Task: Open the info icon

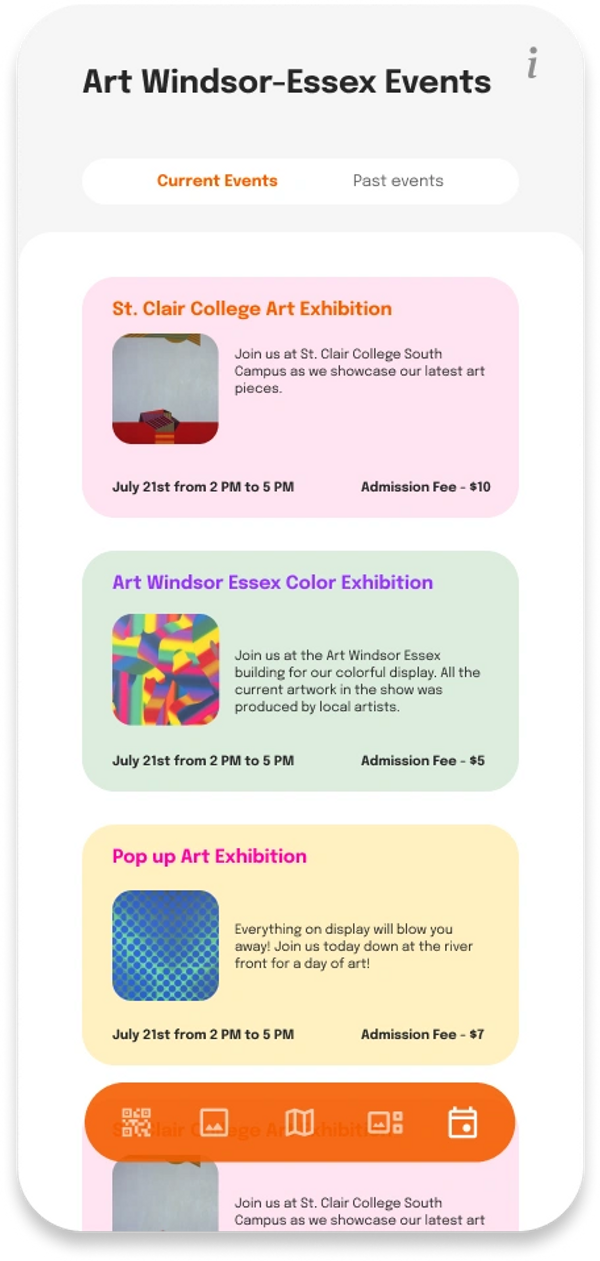Action: pos(533,63)
